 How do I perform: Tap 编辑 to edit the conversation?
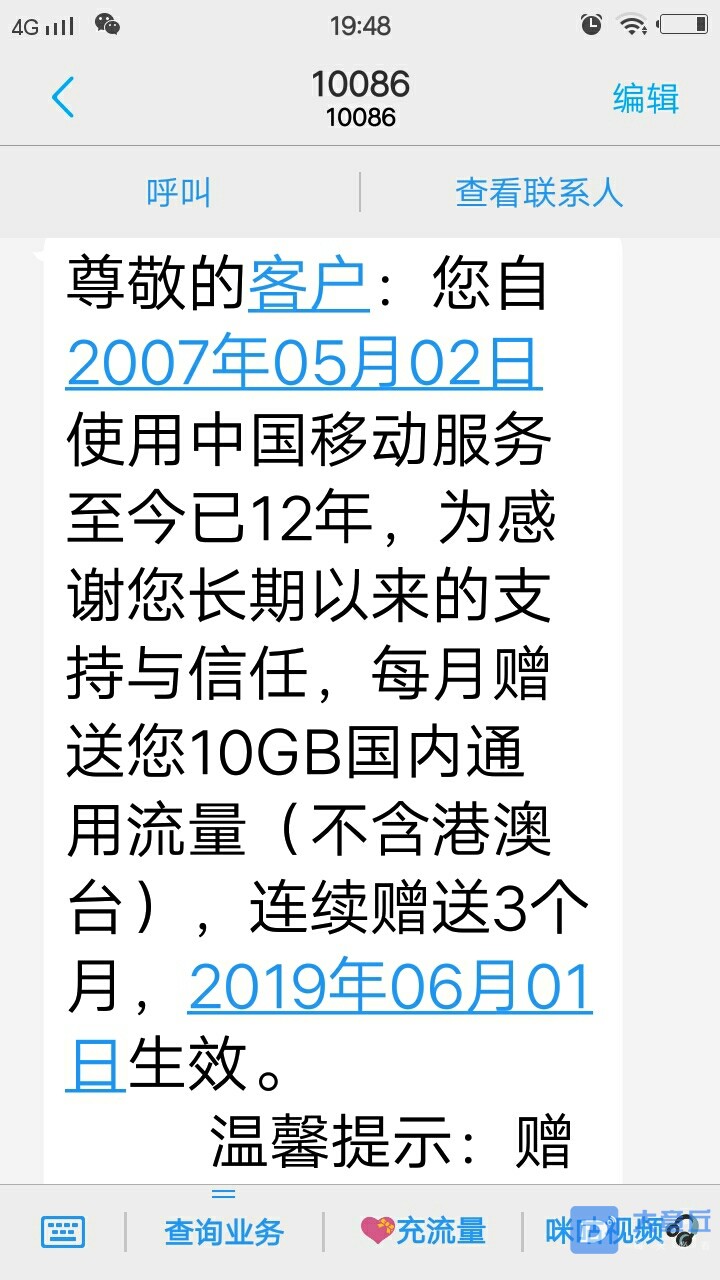(x=645, y=98)
